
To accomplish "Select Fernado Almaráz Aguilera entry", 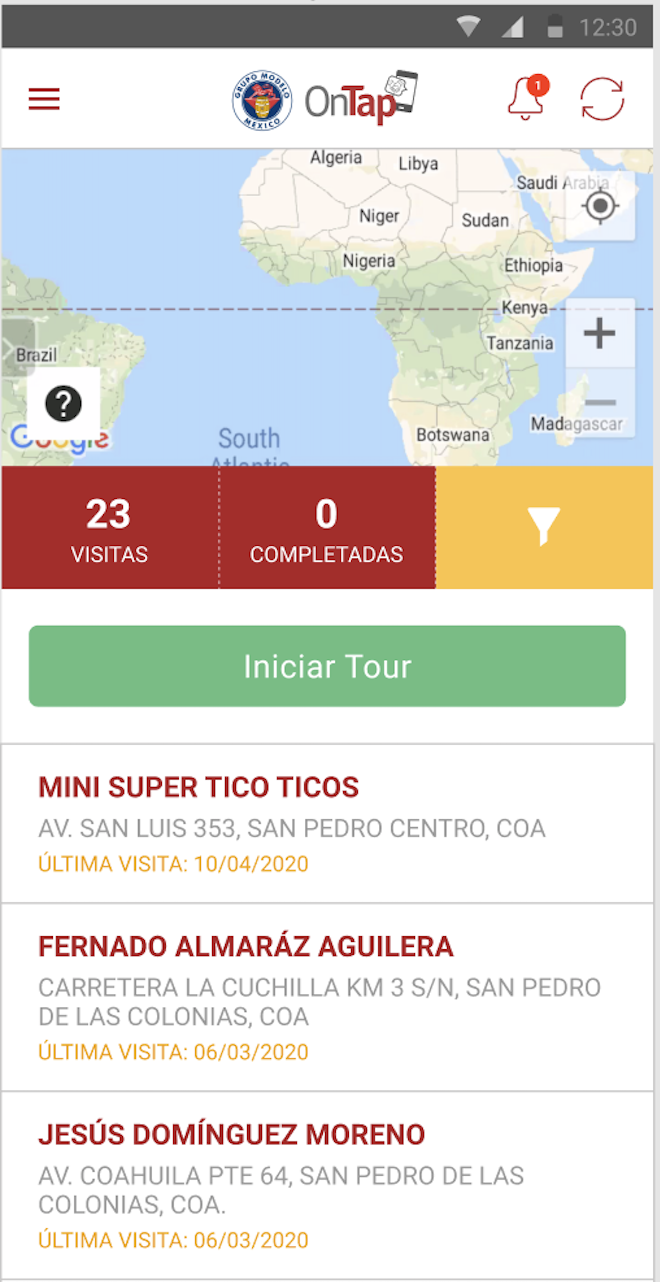I will tap(327, 997).
